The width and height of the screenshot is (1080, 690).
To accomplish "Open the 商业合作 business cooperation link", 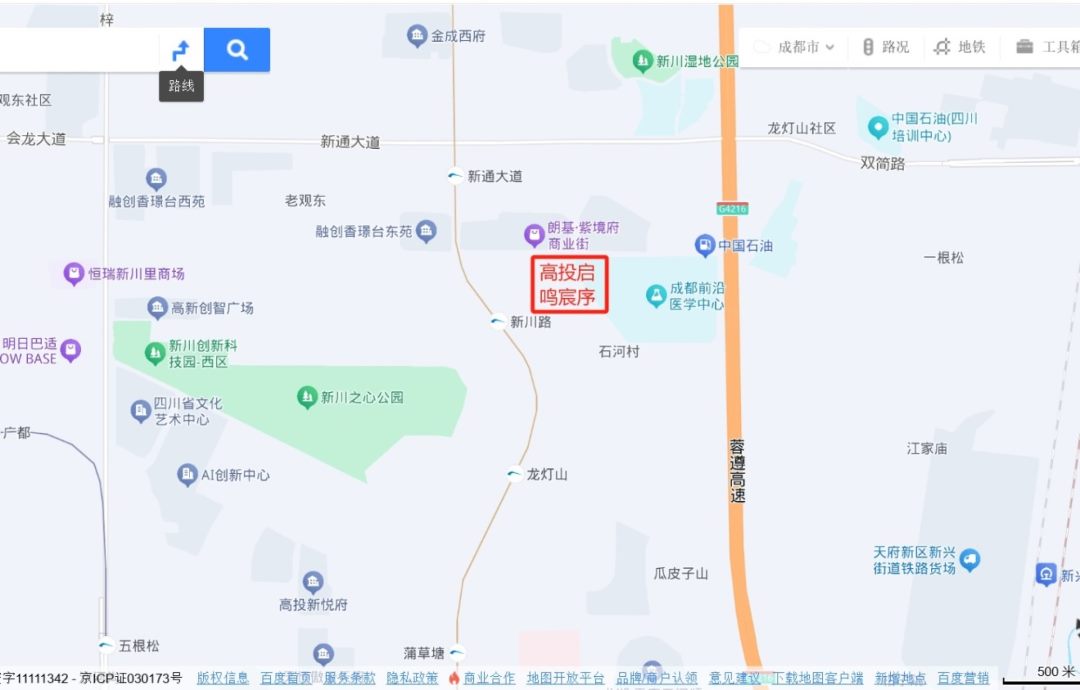I will 489,678.
